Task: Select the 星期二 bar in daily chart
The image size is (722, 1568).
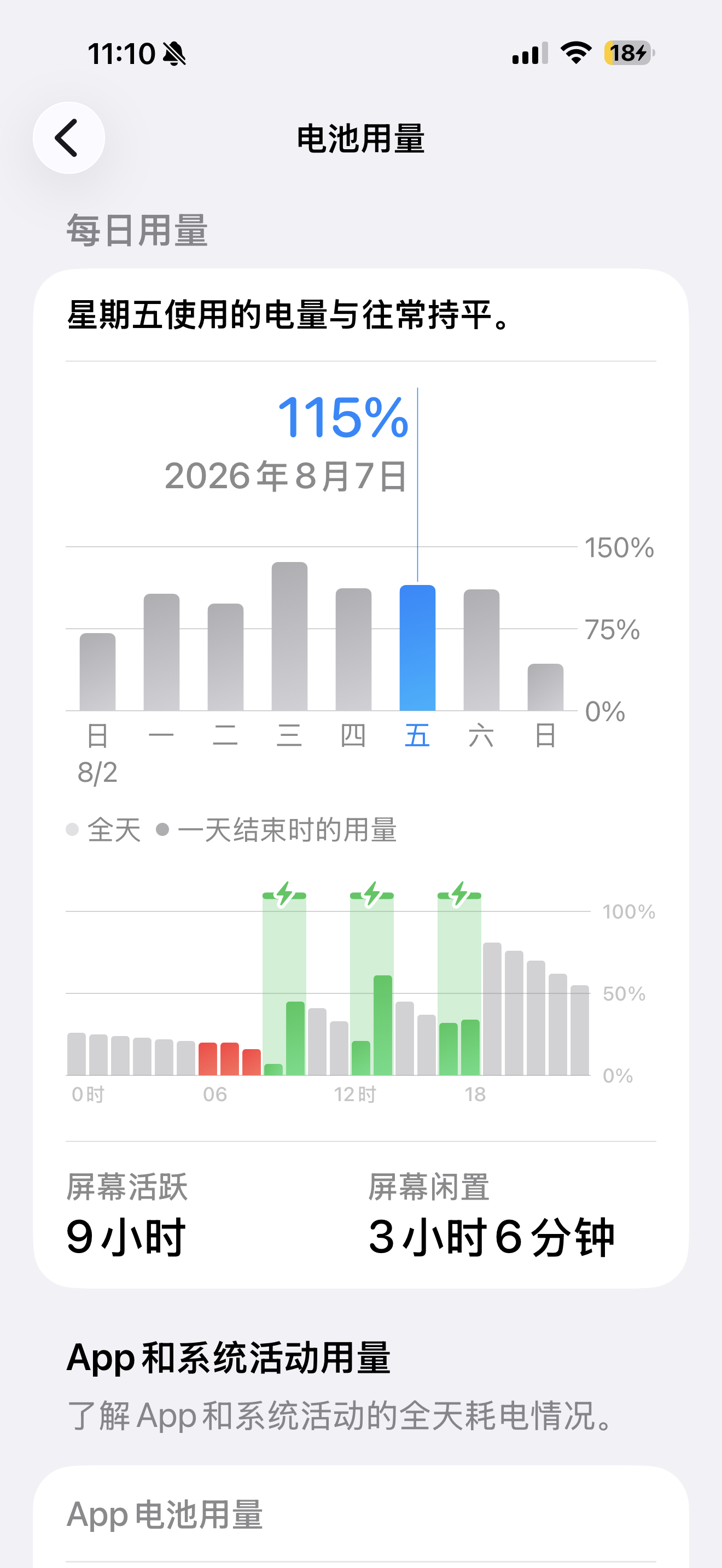Action: click(225, 657)
